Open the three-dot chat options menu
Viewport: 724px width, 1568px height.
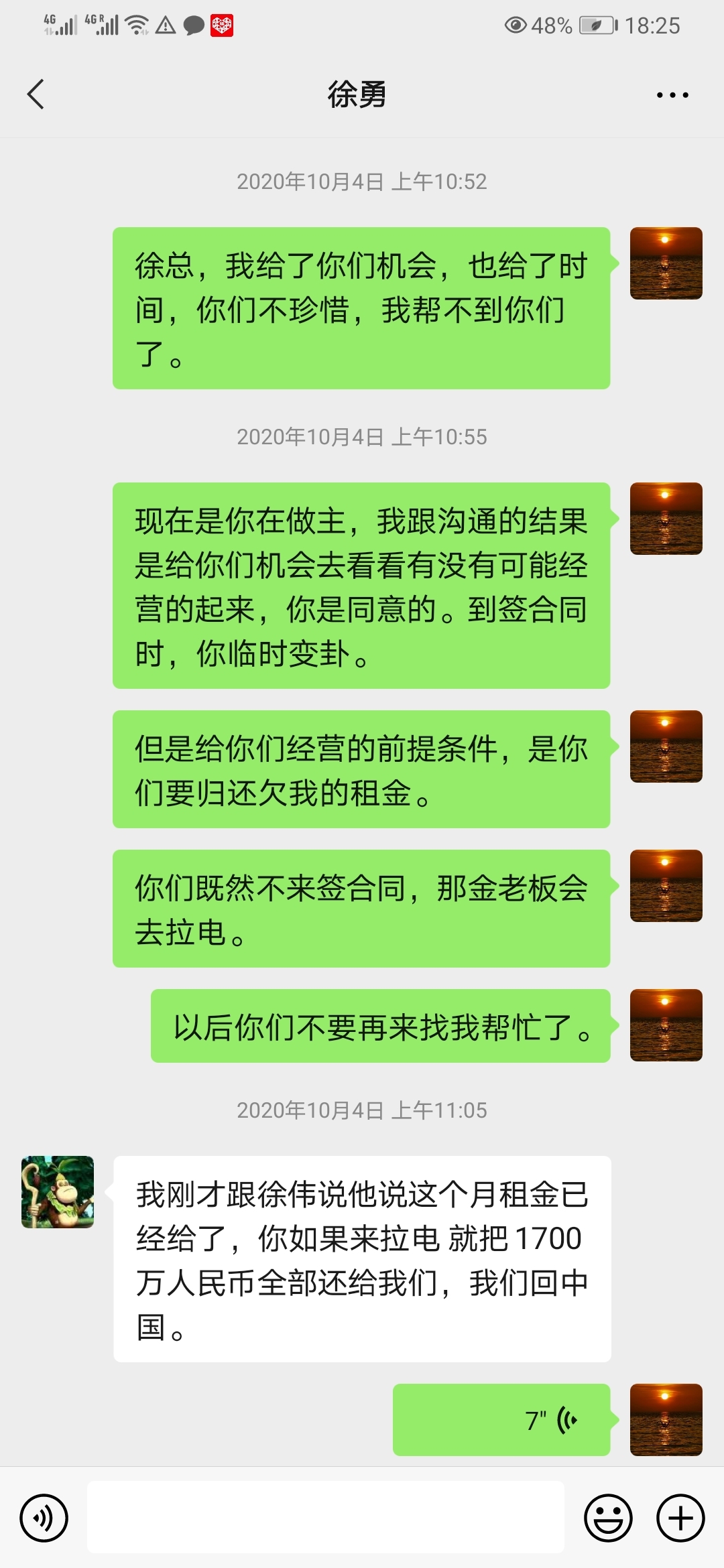pyautogui.click(x=672, y=95)
